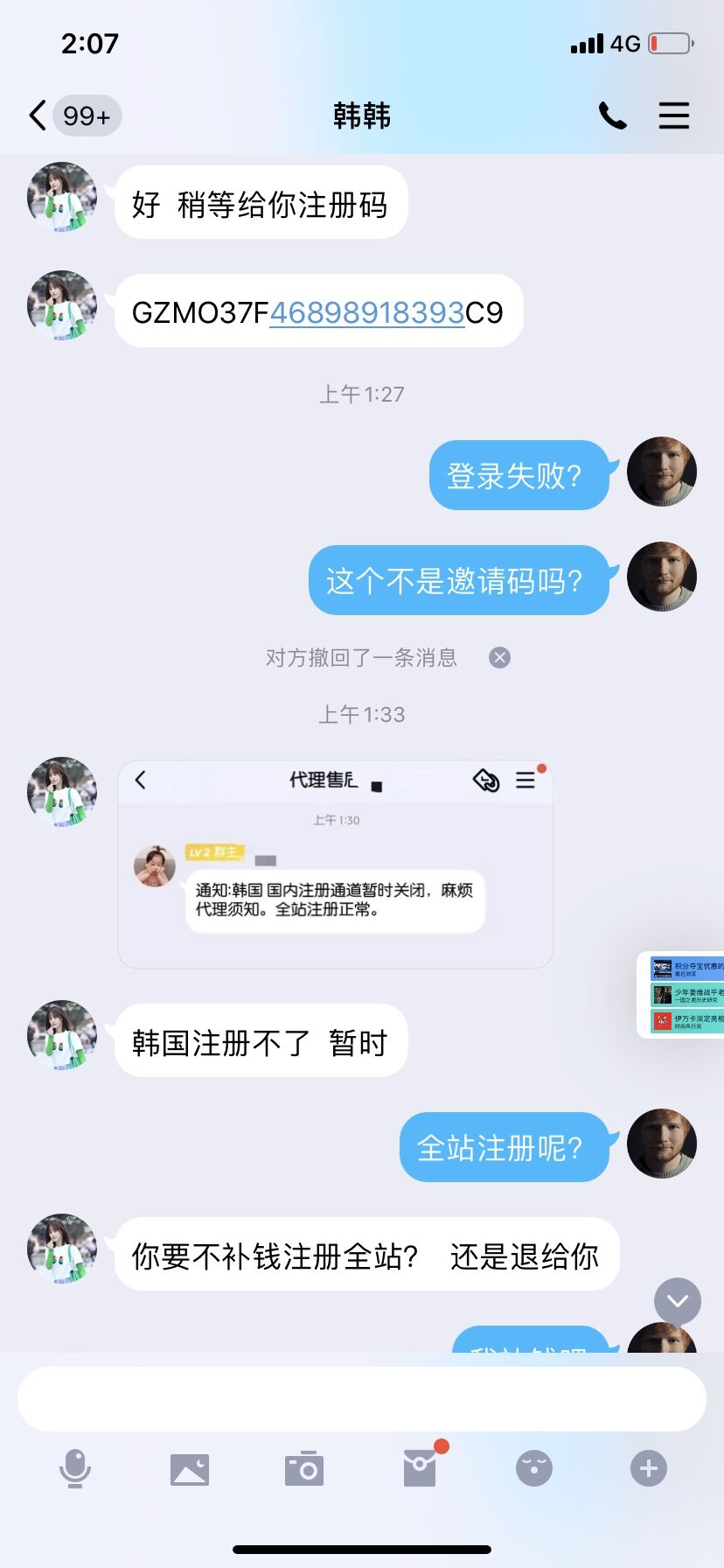
Task: Pick a photo from the gallery
Action: [x=190, y=1469]
